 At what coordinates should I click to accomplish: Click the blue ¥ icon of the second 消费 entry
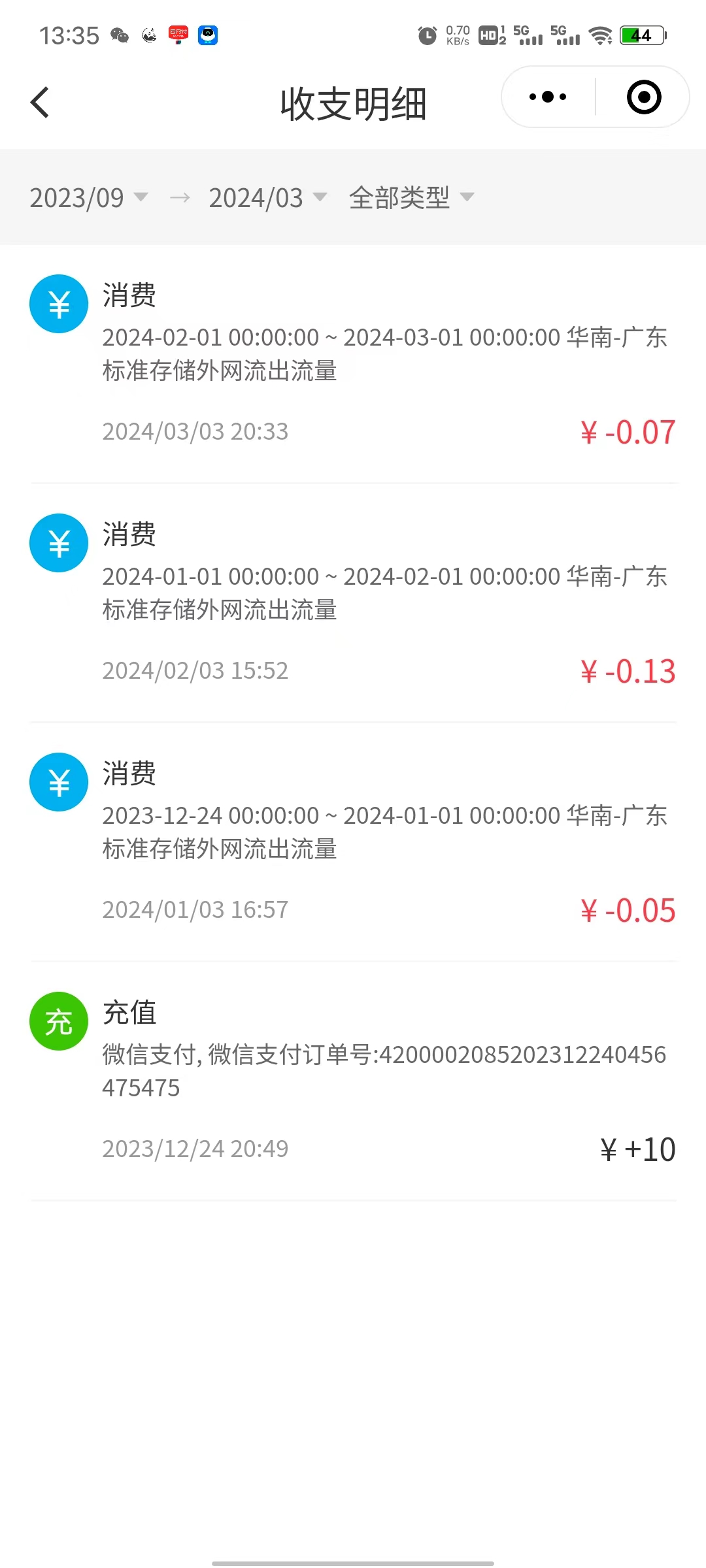pyautogui.click(x=58, y=542)
